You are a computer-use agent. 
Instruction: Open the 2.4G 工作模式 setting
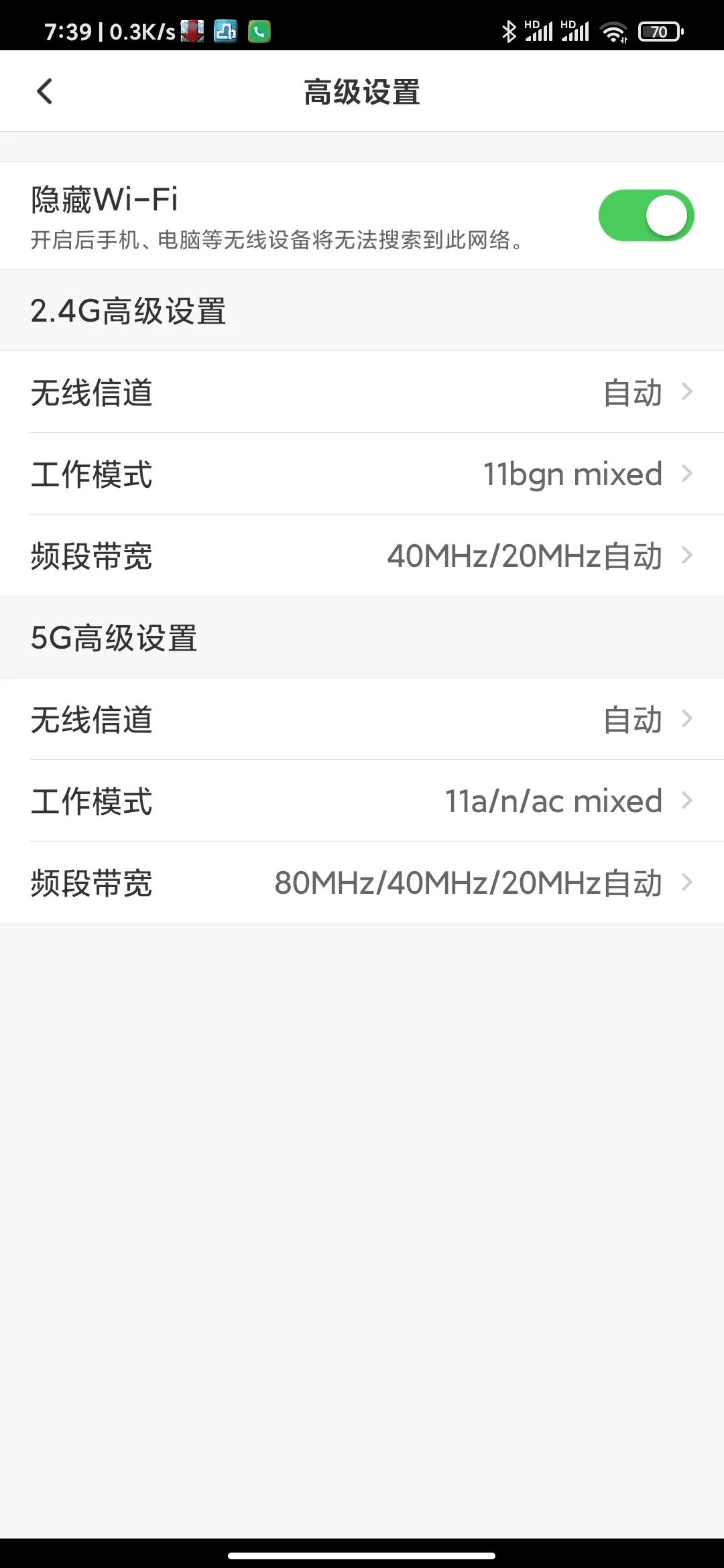click(x=362, y=474)
